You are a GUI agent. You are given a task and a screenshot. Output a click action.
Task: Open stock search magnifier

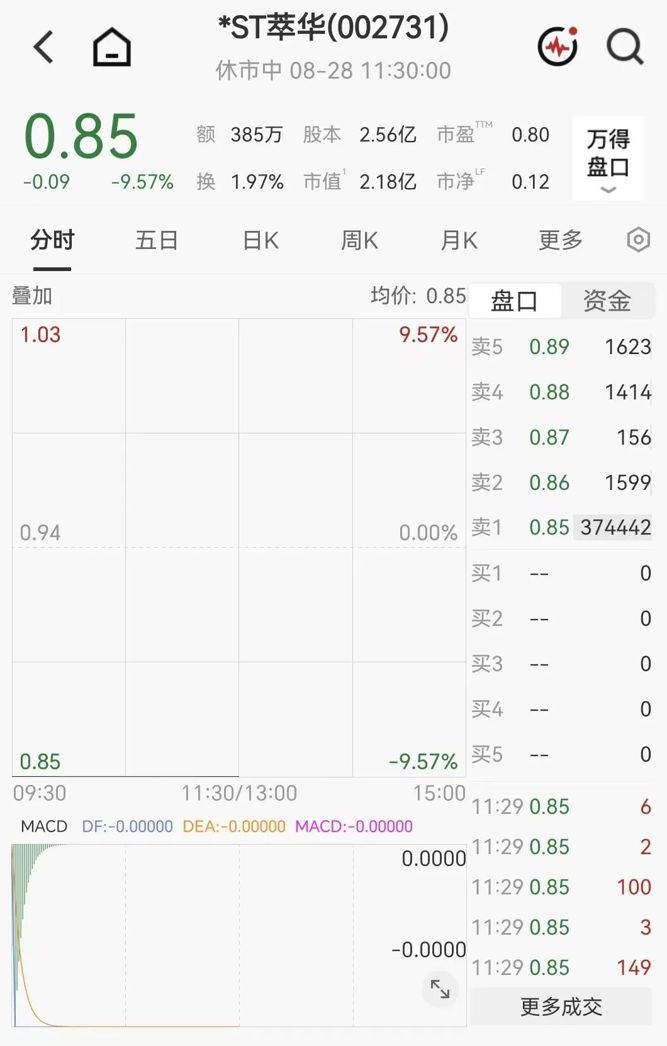point(625,47)
